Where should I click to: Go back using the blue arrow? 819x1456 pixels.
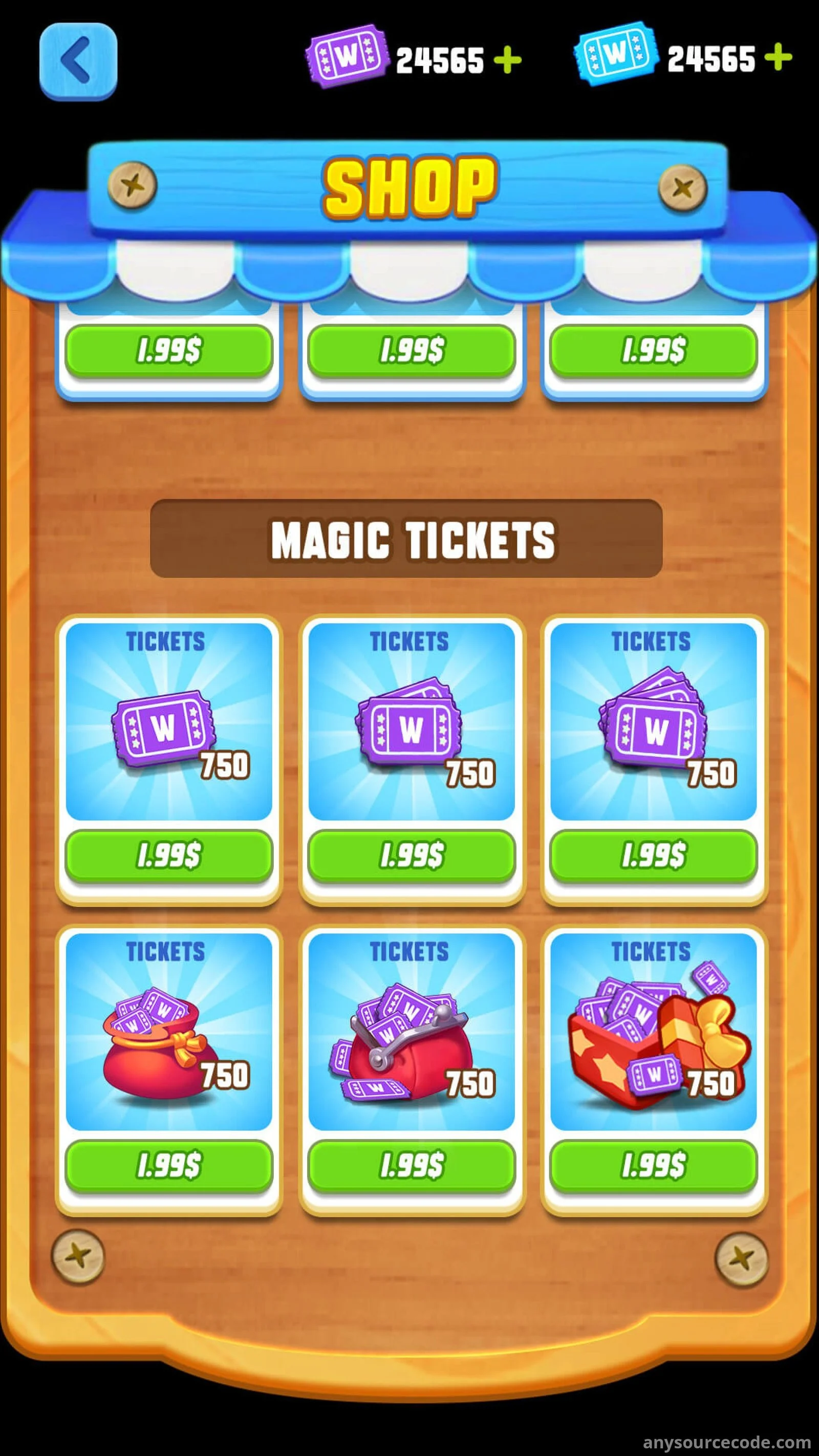[x=78, y=60]
